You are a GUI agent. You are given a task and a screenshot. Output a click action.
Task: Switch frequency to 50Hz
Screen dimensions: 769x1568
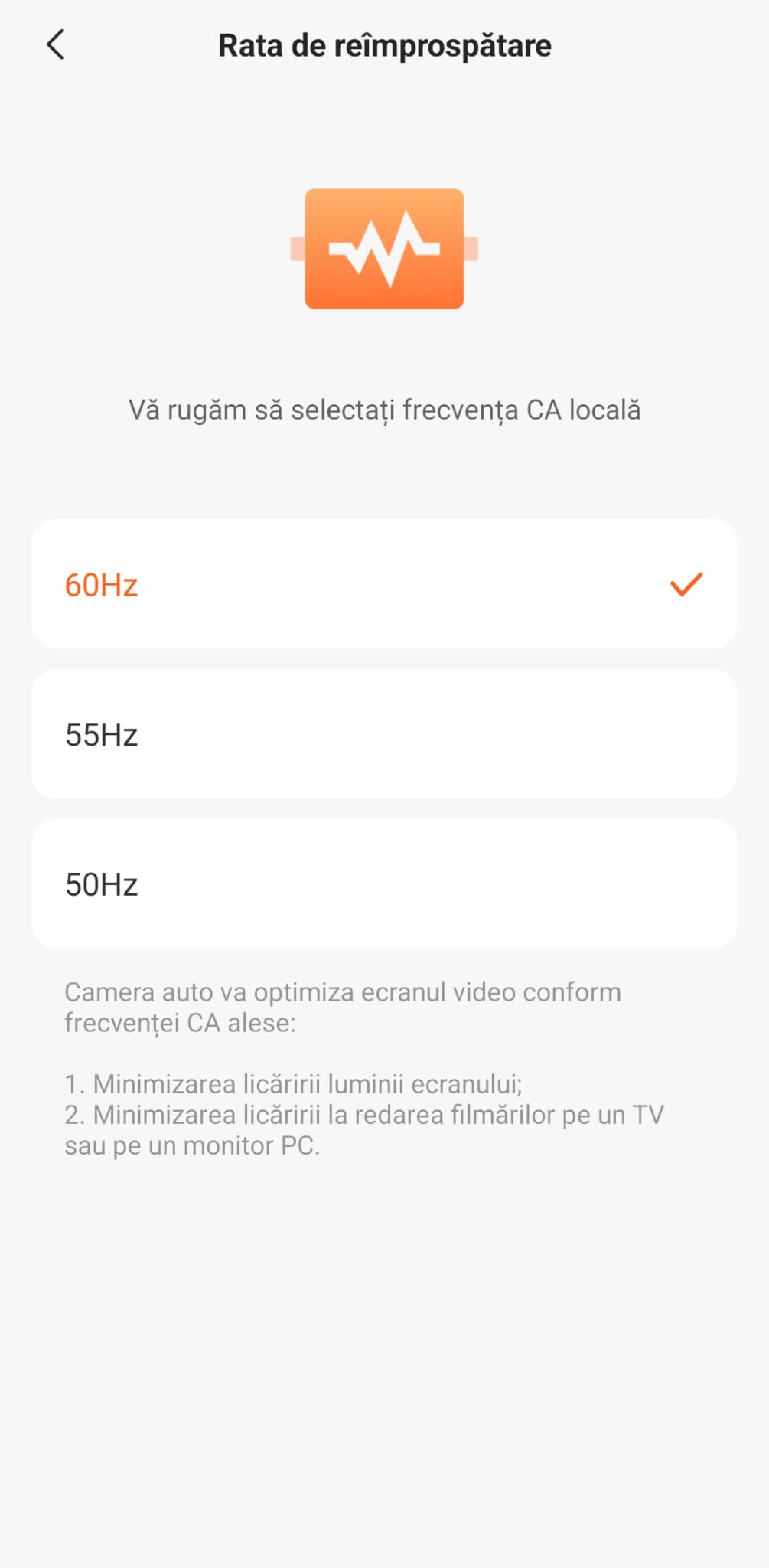pos(383,884)
